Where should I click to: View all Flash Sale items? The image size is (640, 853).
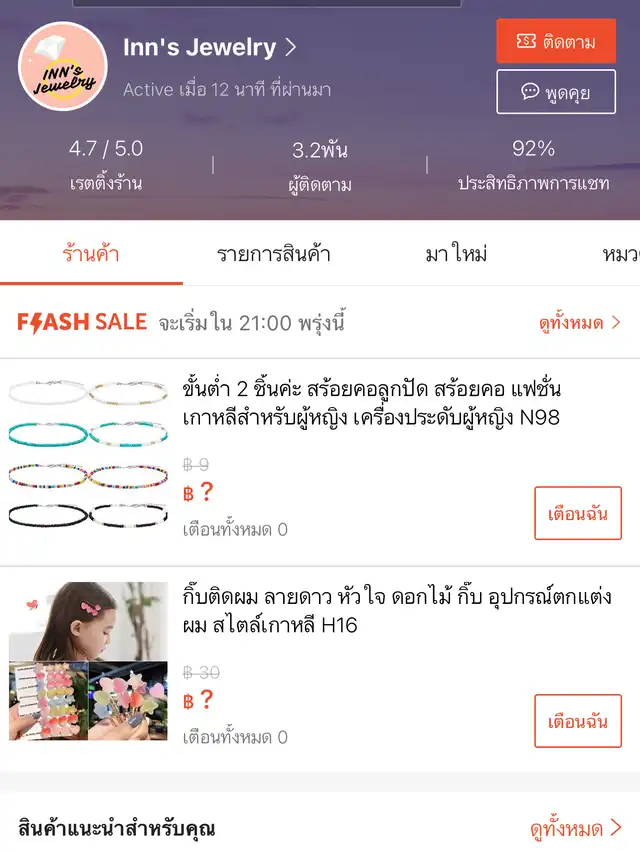point(580,323)
